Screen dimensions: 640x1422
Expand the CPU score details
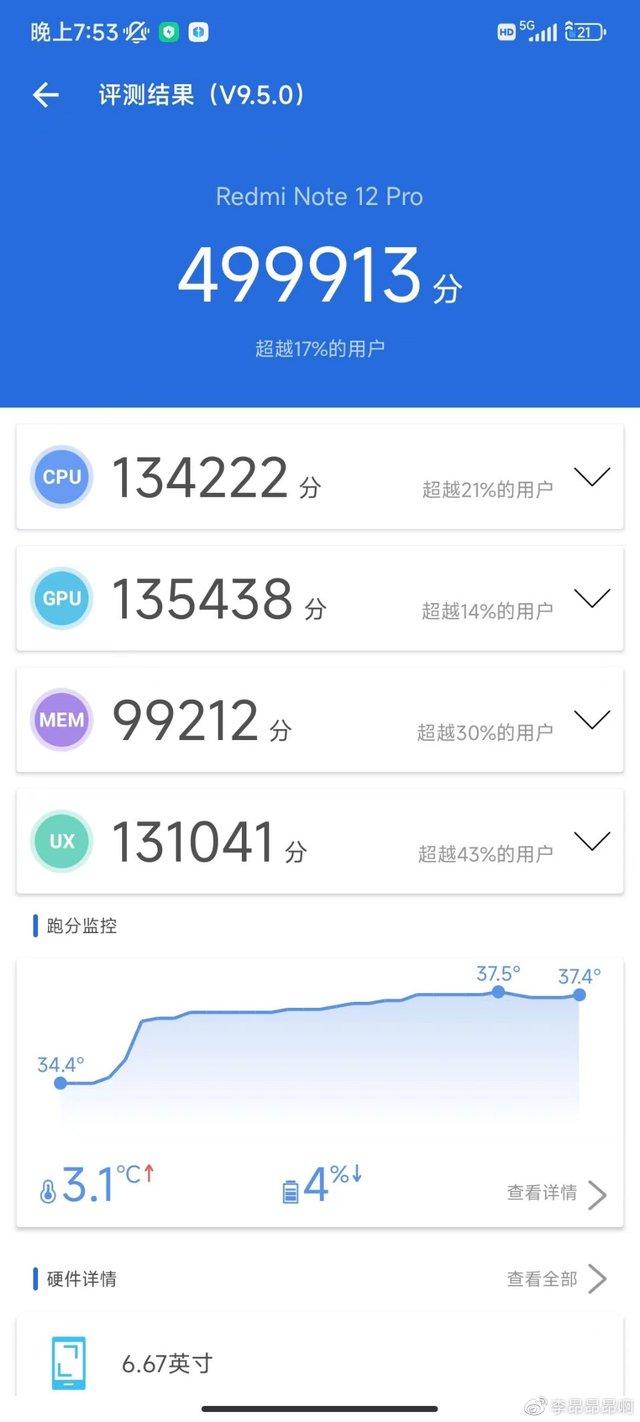pyautogui.click(x=592, y=478)
